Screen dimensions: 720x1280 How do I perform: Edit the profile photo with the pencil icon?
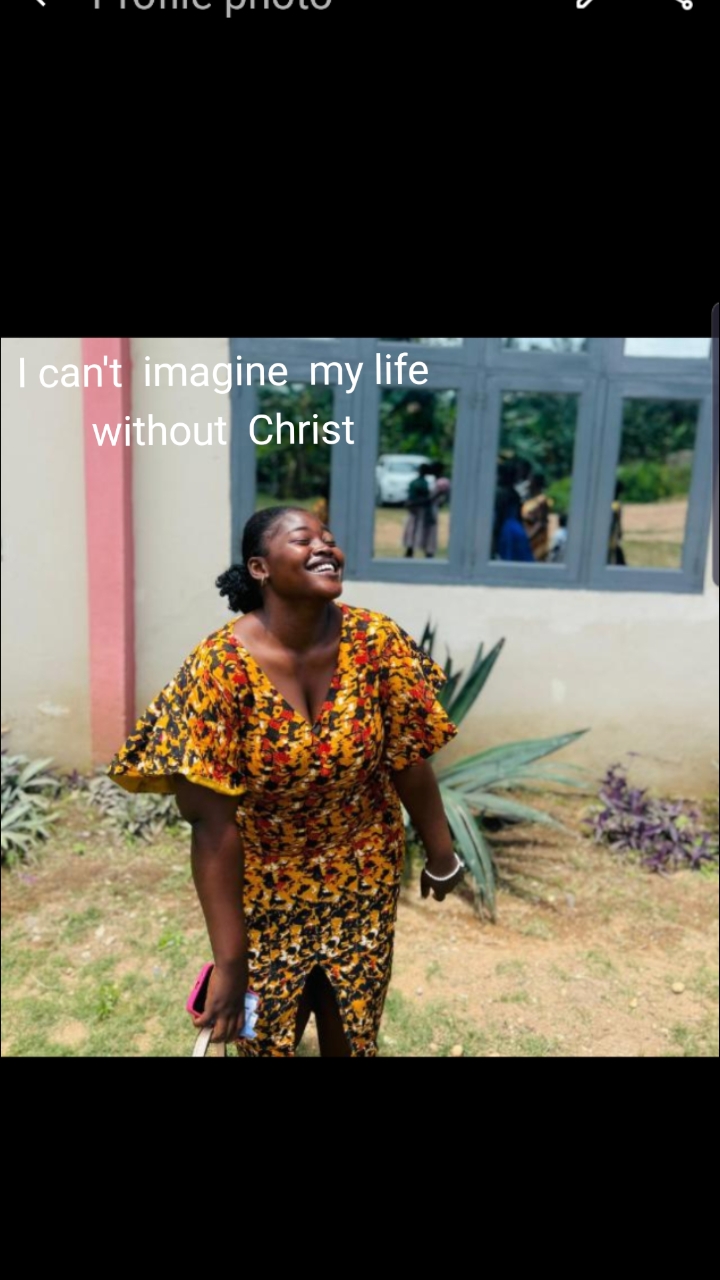coord(587,3)
